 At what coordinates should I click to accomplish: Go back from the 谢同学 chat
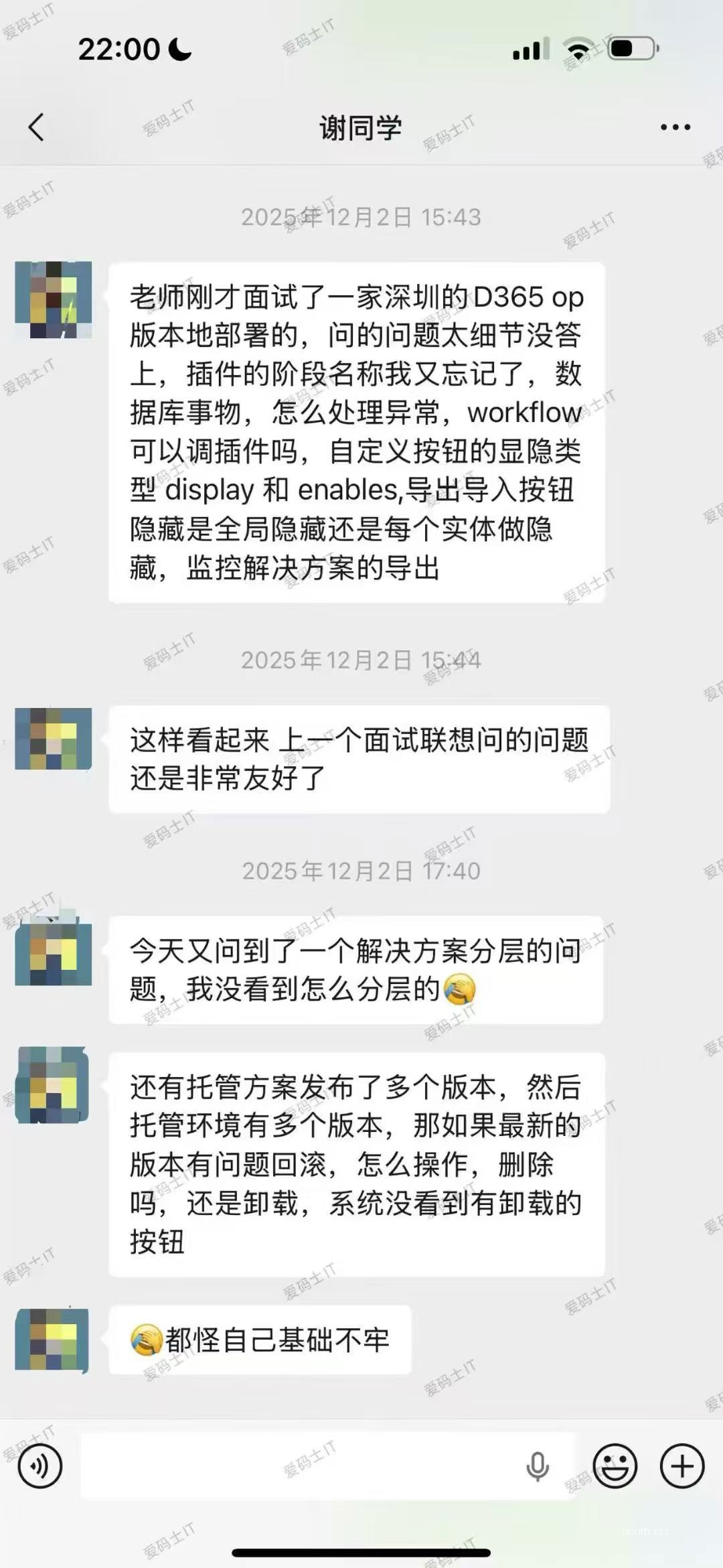[x=37, y=127]
